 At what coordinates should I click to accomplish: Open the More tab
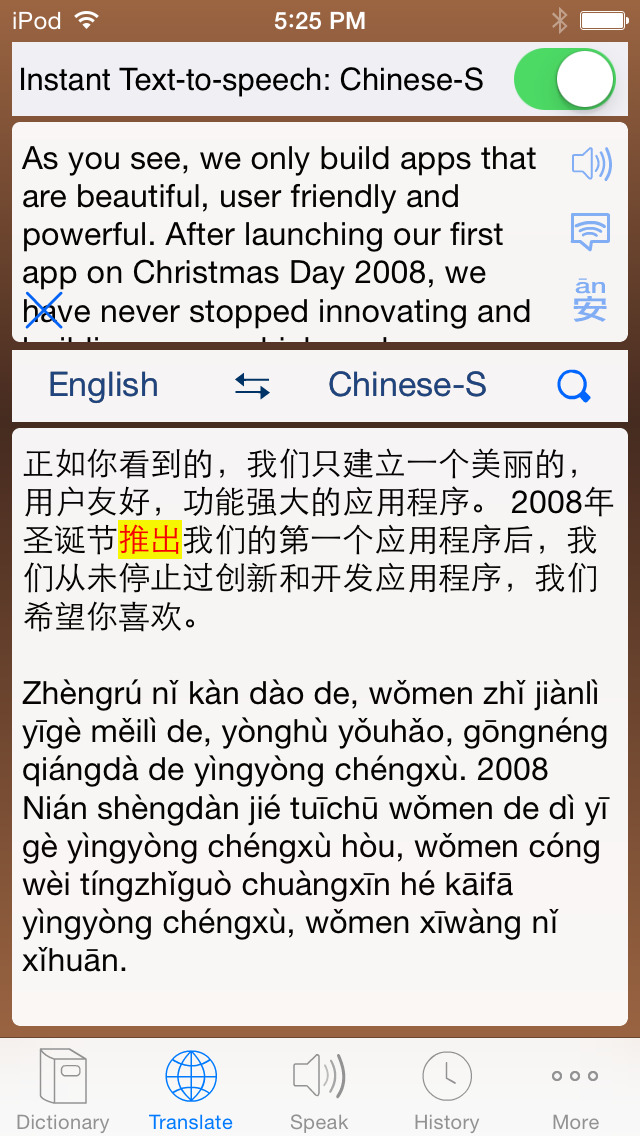coord(575,1090)
